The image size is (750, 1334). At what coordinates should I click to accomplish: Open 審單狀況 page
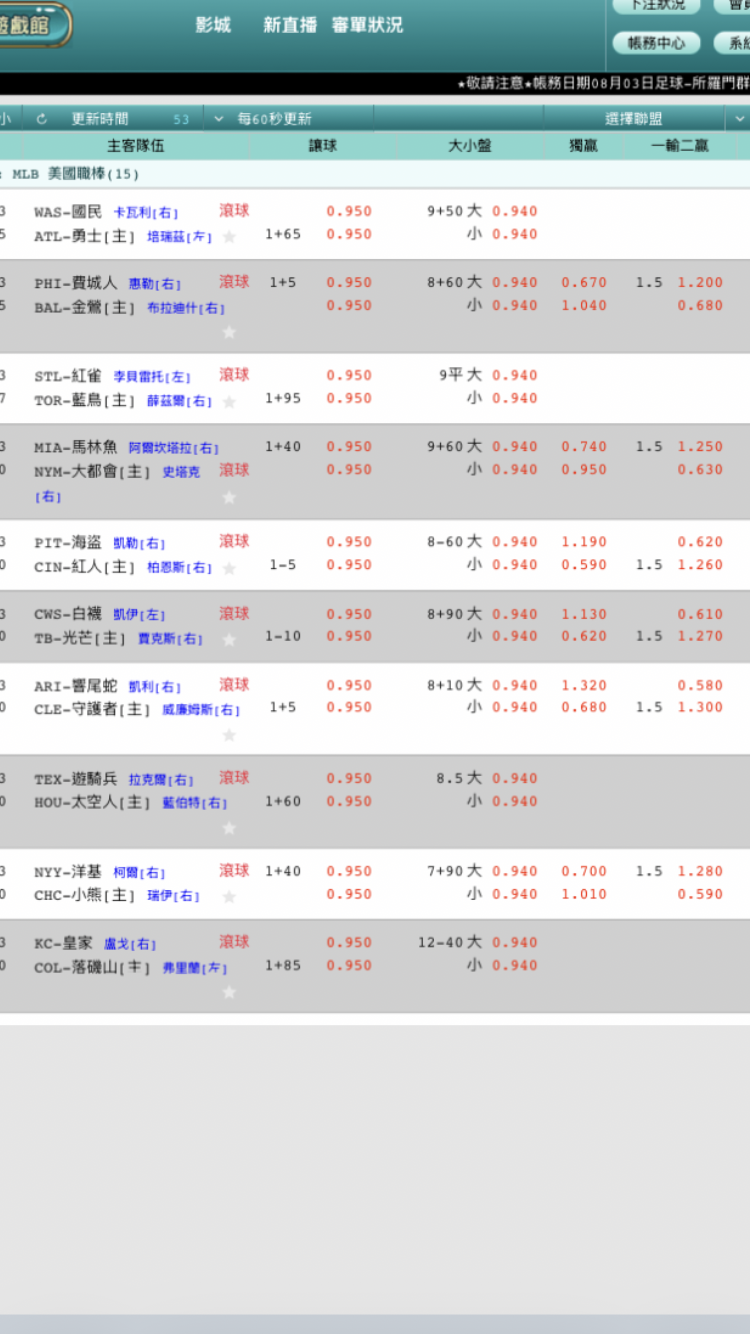pyautogui.click(x=367, y=25)
